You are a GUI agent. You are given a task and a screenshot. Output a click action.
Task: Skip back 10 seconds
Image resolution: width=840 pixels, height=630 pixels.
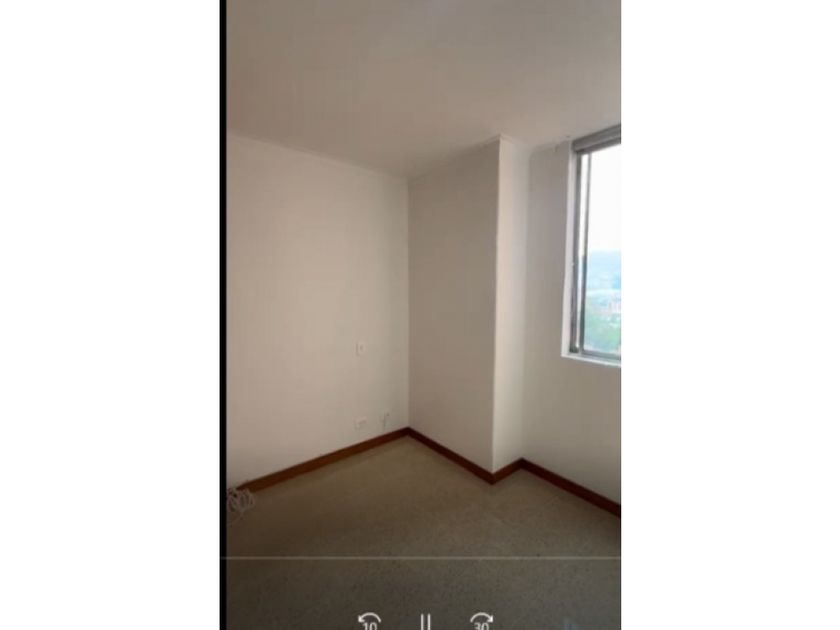[369, 621]
